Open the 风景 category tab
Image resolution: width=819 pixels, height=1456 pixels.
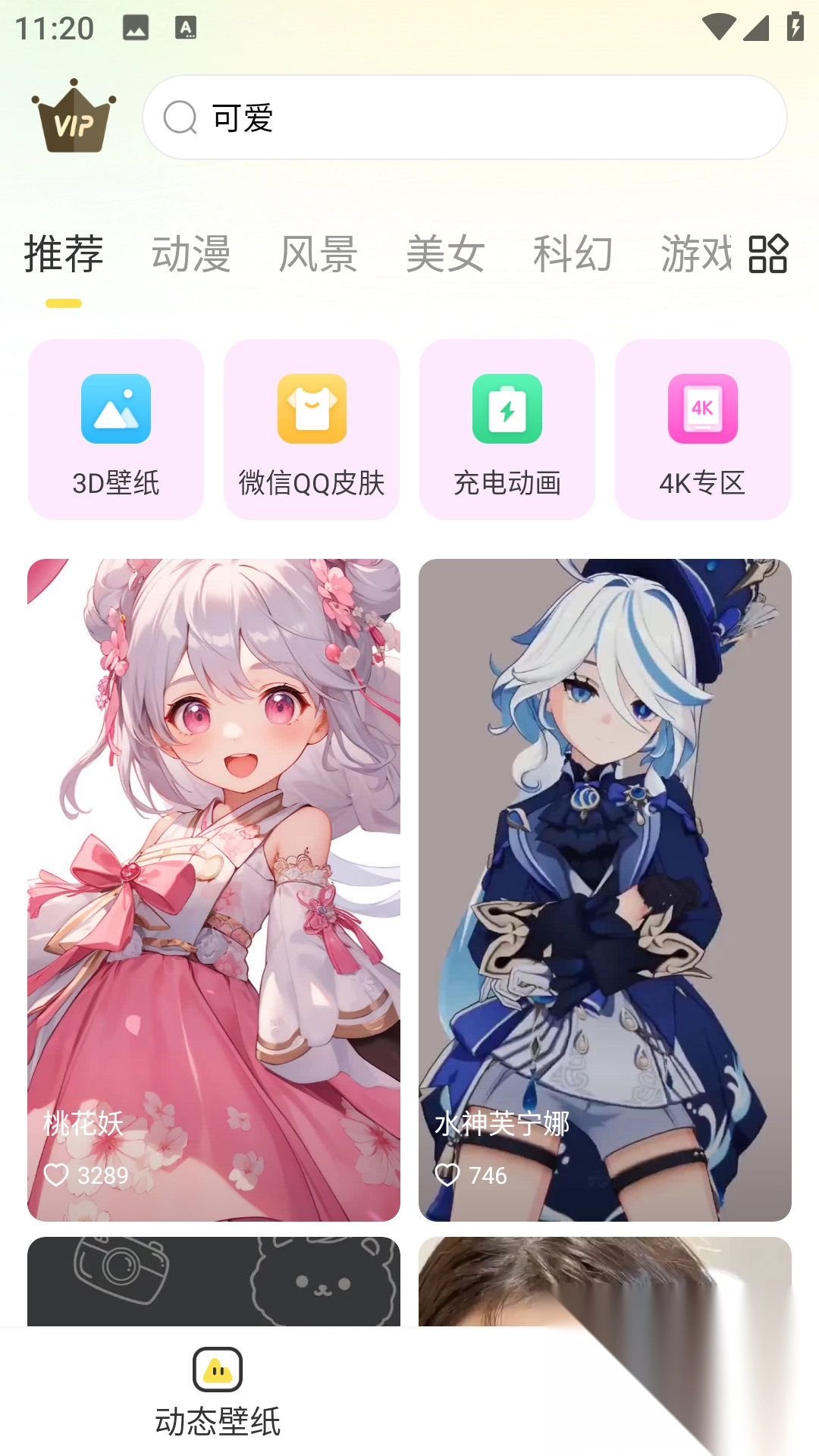coord(318,256)
